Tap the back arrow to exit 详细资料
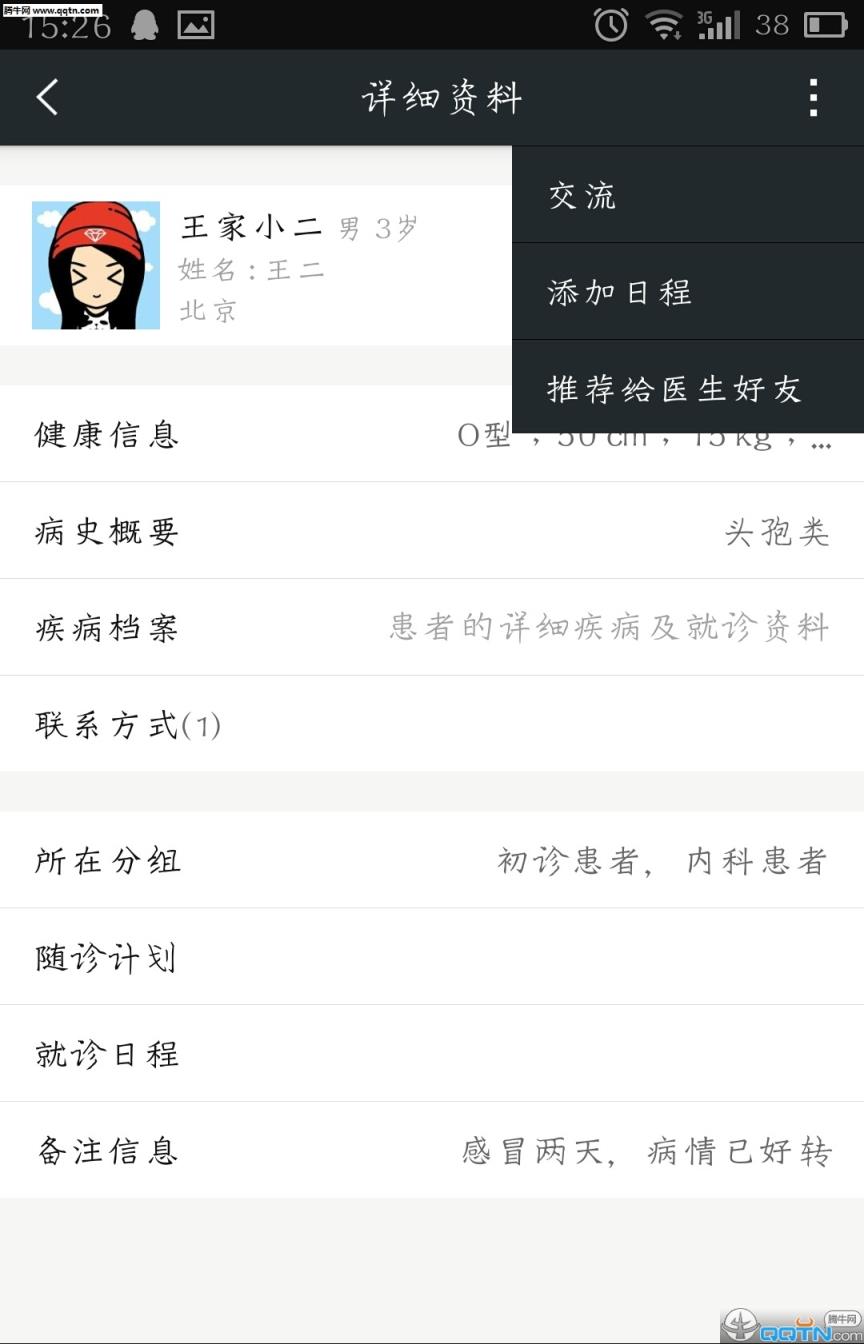 45,97
